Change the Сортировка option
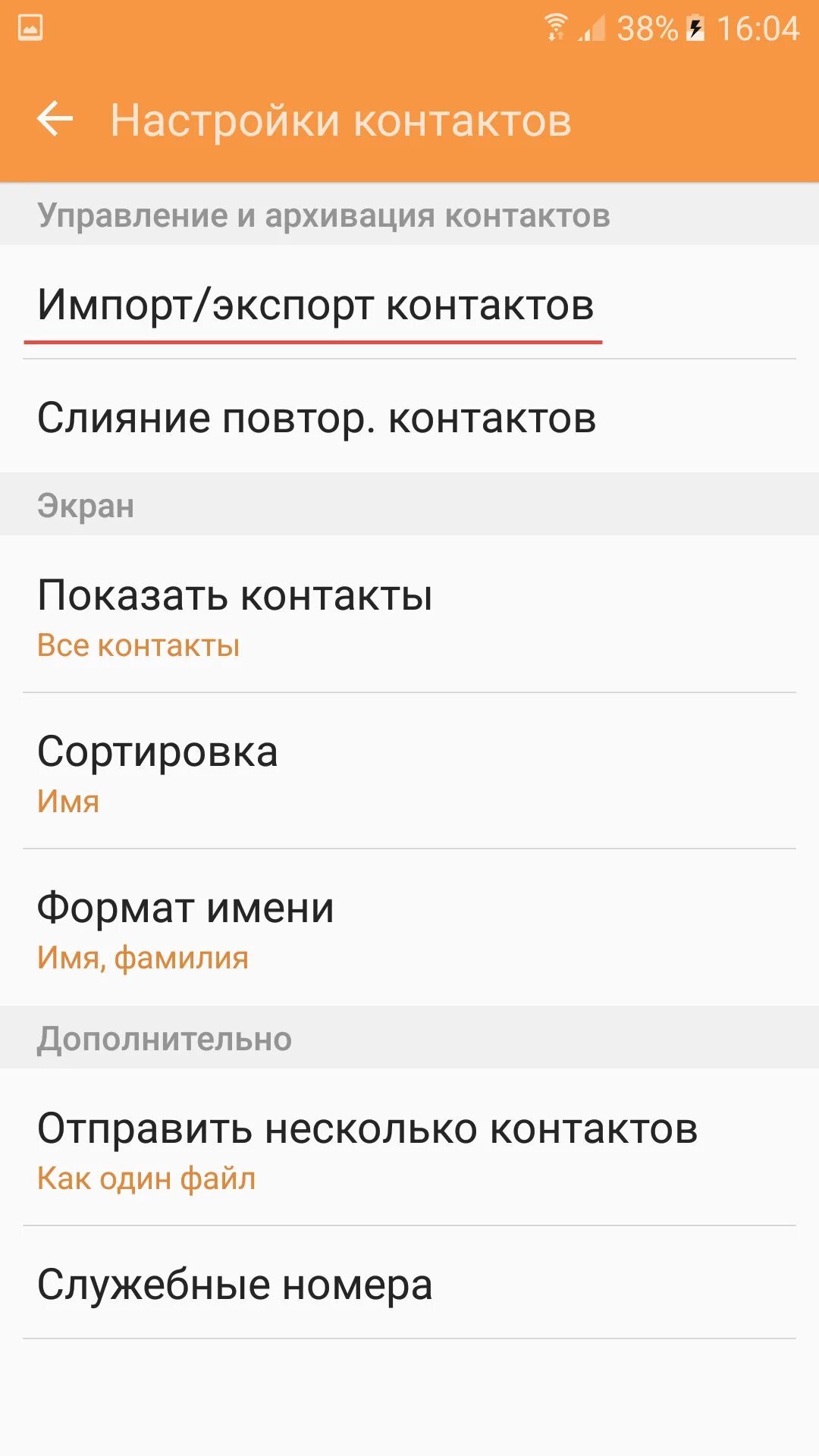The height and width of the screenshot is (1456, 819). 409,771
